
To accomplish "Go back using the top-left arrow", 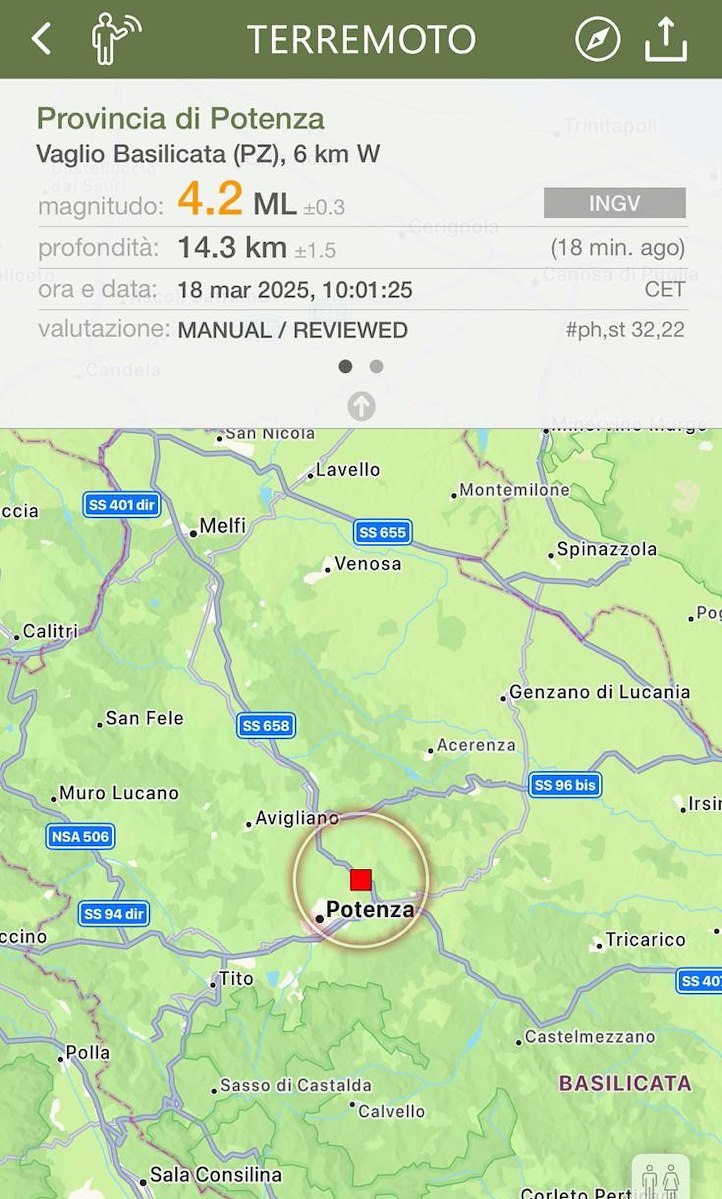I will (41, 39).
